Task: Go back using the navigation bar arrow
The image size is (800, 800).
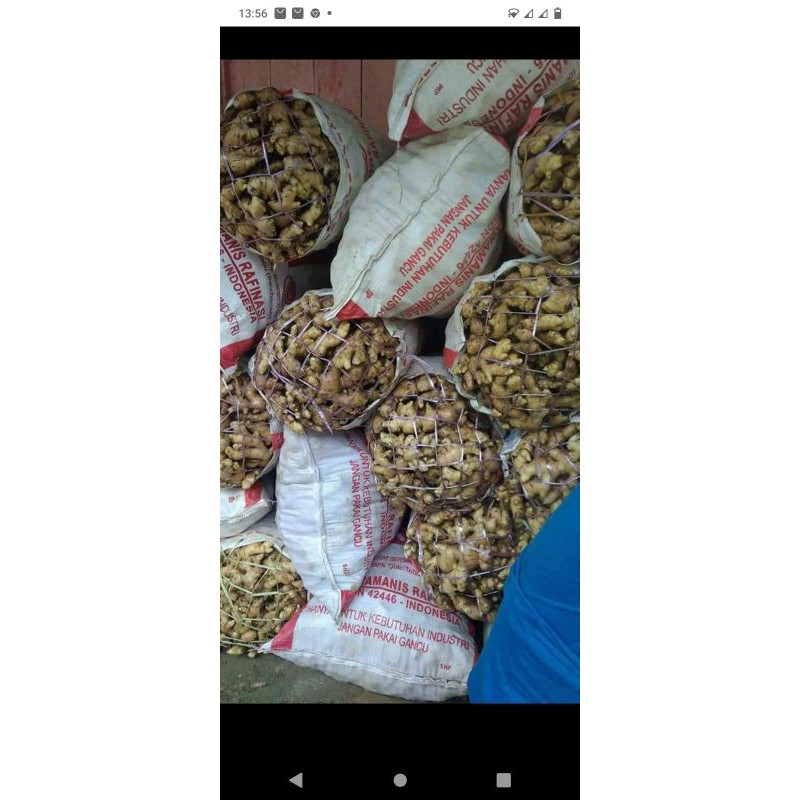Action: [296, 780]
